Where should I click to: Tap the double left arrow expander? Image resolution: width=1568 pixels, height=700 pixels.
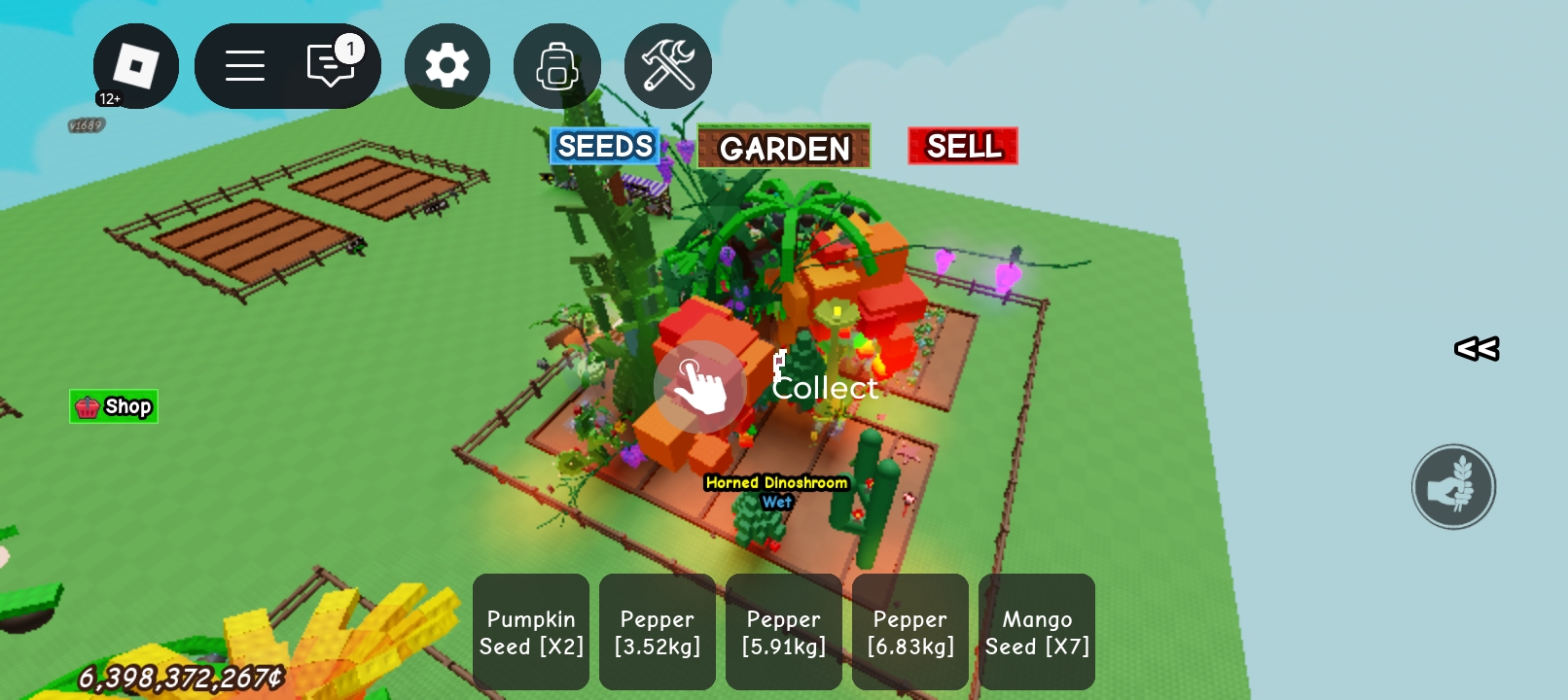point(1477,348)
